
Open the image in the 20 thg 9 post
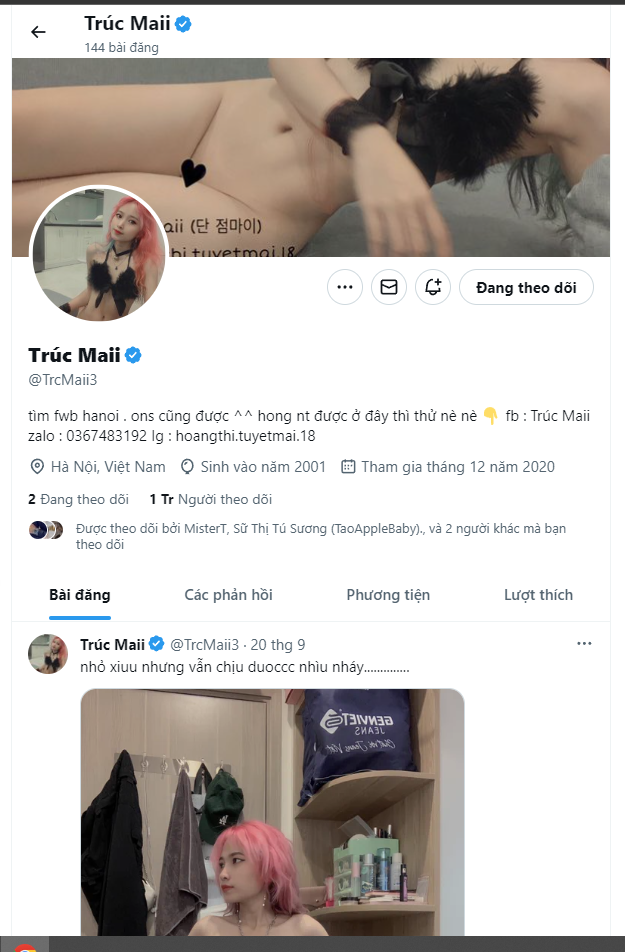273,812
